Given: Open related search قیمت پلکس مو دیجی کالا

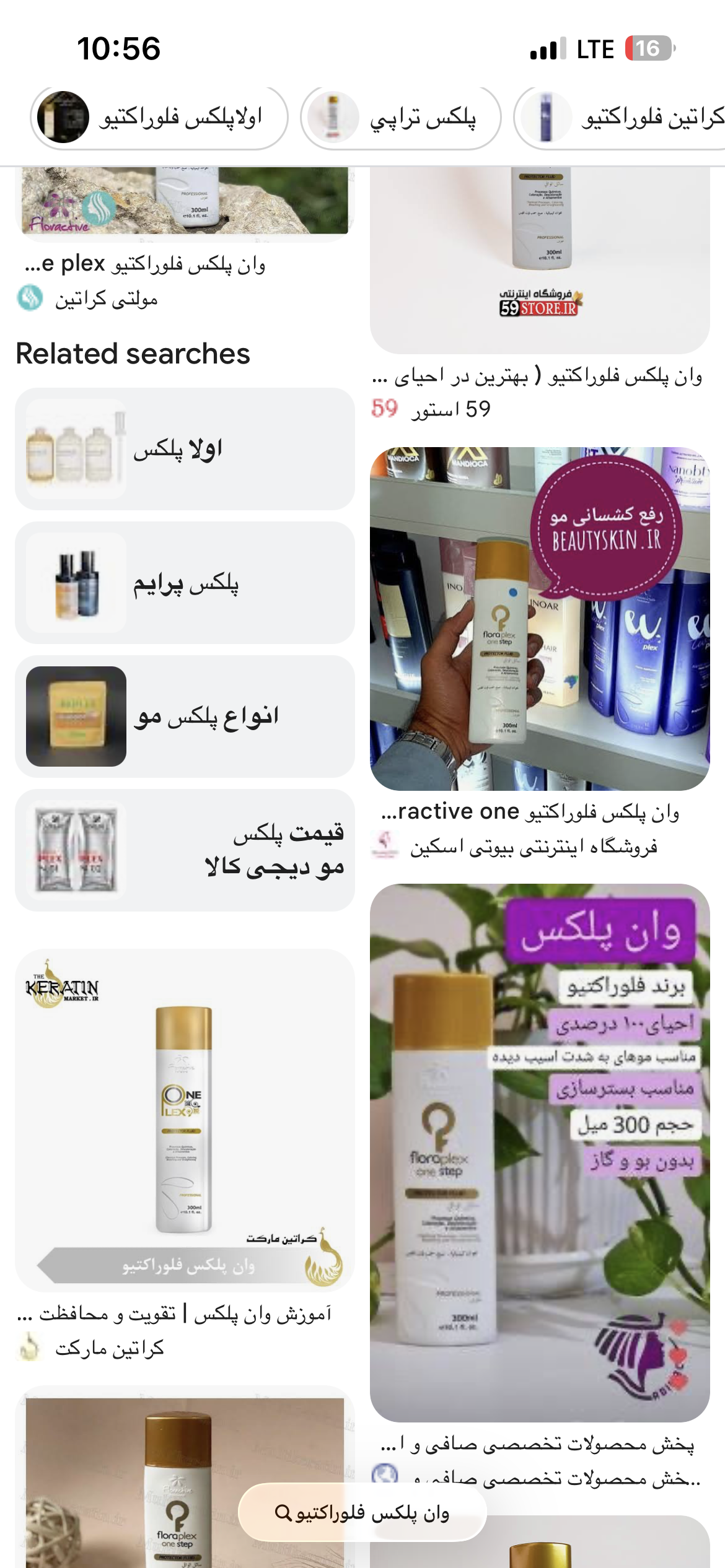Looking at the screenshot, I should click(185, 850).
